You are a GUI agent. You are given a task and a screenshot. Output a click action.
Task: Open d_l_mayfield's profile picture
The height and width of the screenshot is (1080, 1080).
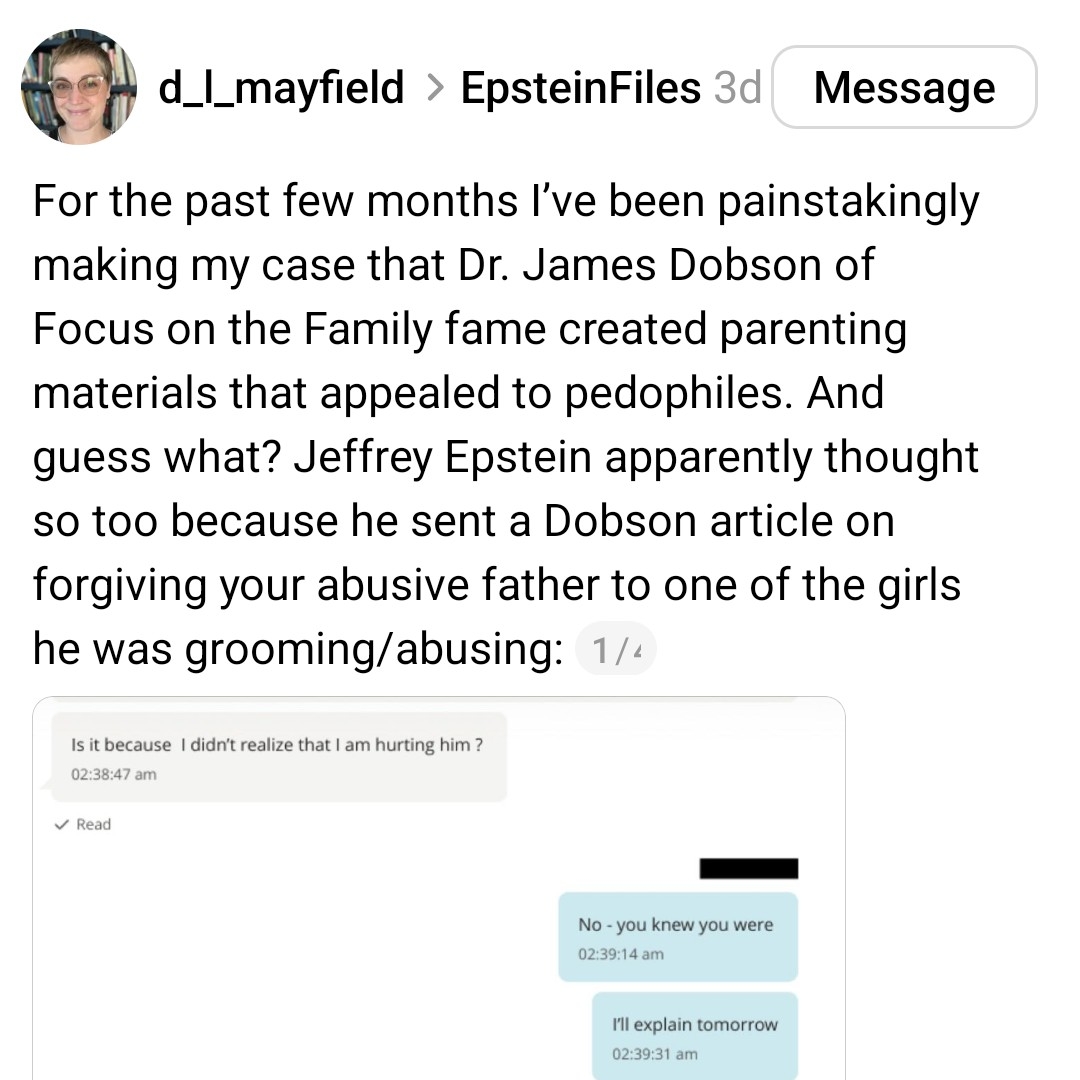pyautogui.click(x=79, y=87)
